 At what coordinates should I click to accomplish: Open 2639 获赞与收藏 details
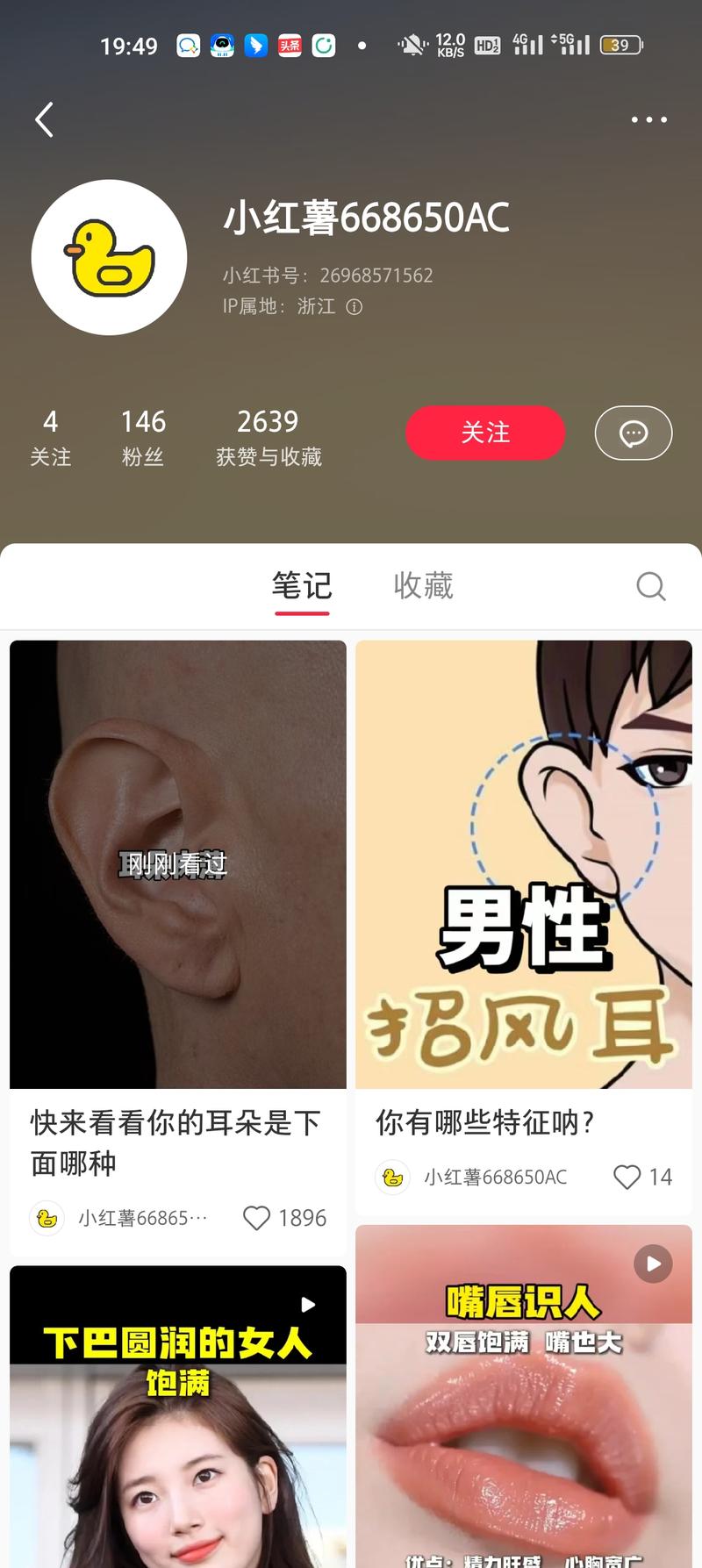[x=269, y=437]
